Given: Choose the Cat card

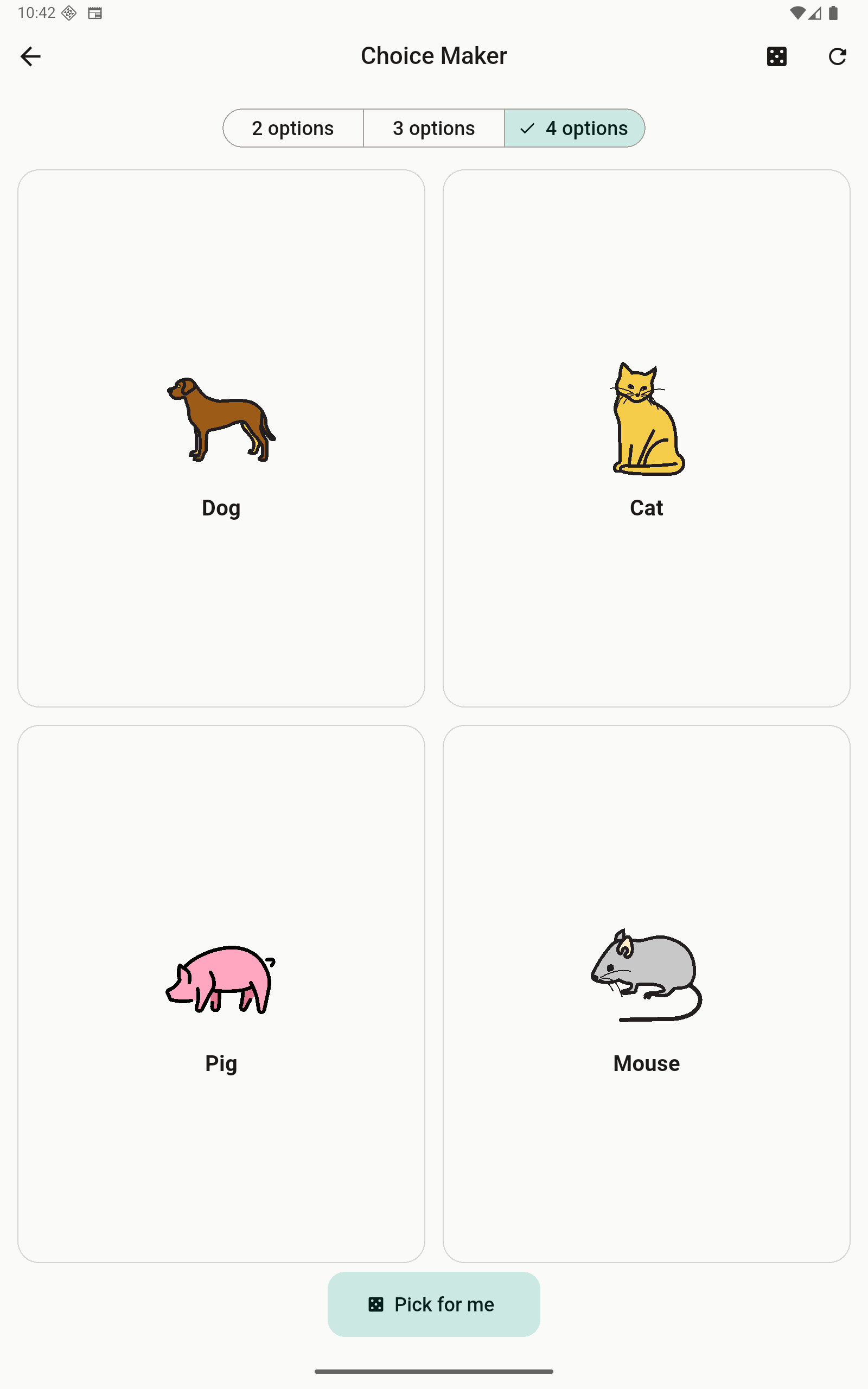Looking at the screenshot, I should [x=647, y=438].
